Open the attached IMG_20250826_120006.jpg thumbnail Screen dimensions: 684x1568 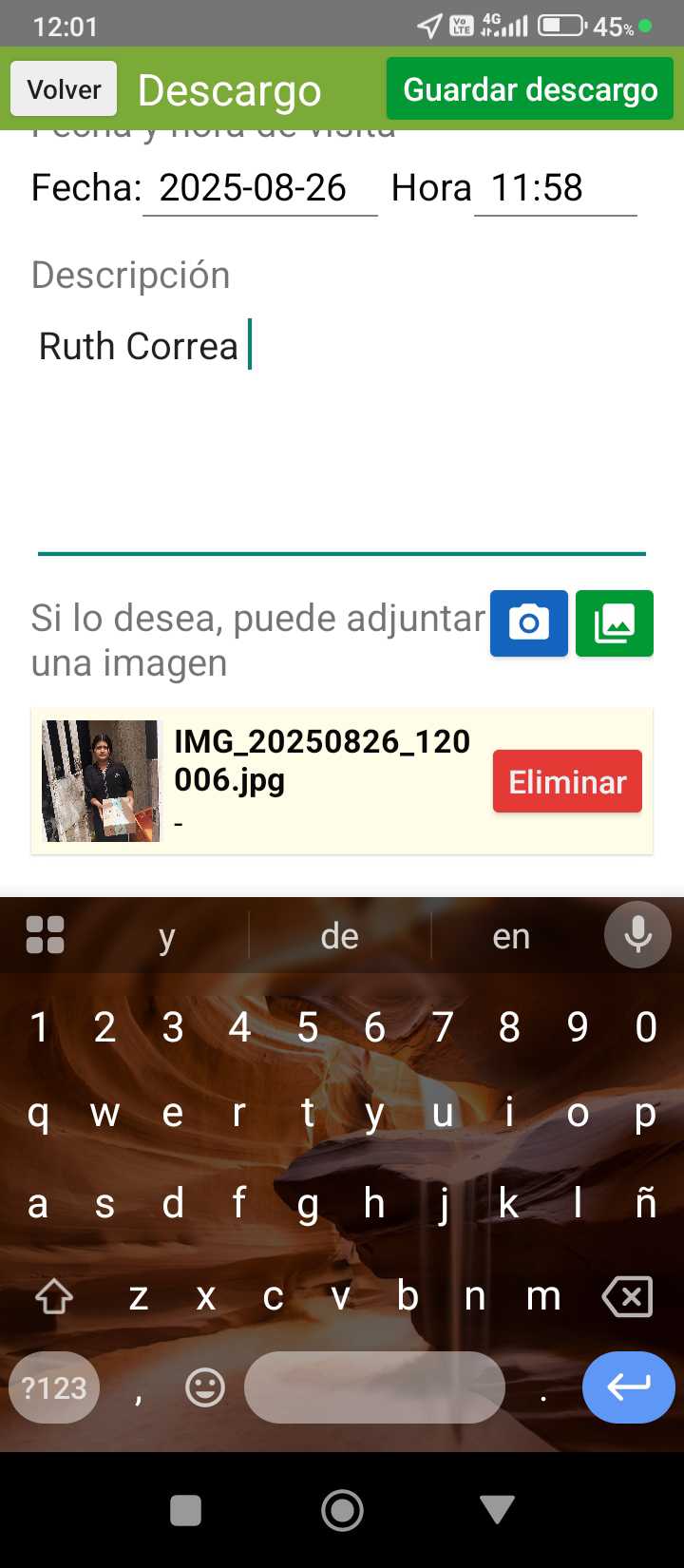(101, 781)
